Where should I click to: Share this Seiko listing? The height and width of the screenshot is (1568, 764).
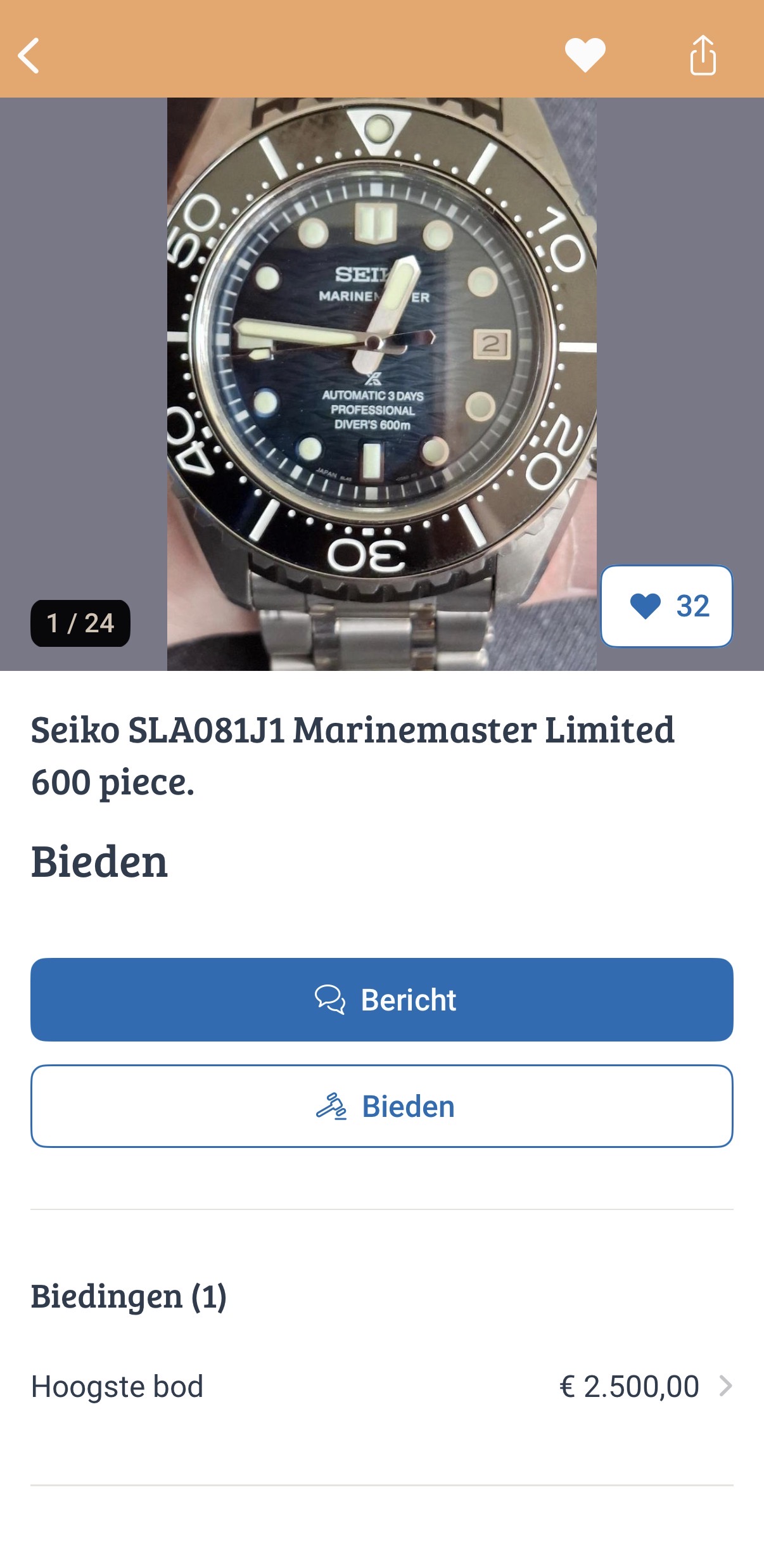(703, 56)
